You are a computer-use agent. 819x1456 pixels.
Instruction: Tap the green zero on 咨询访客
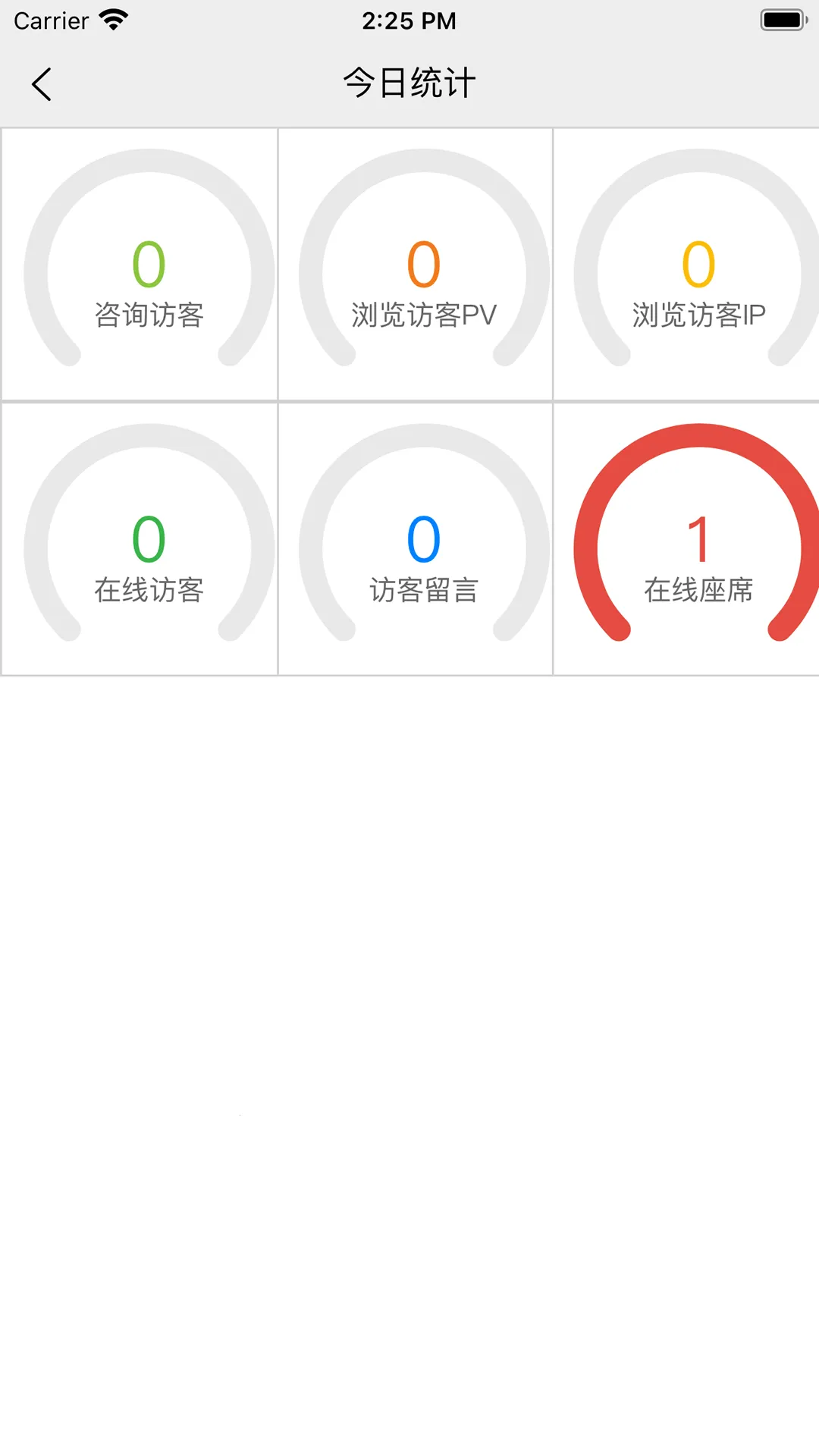(149, 264)
